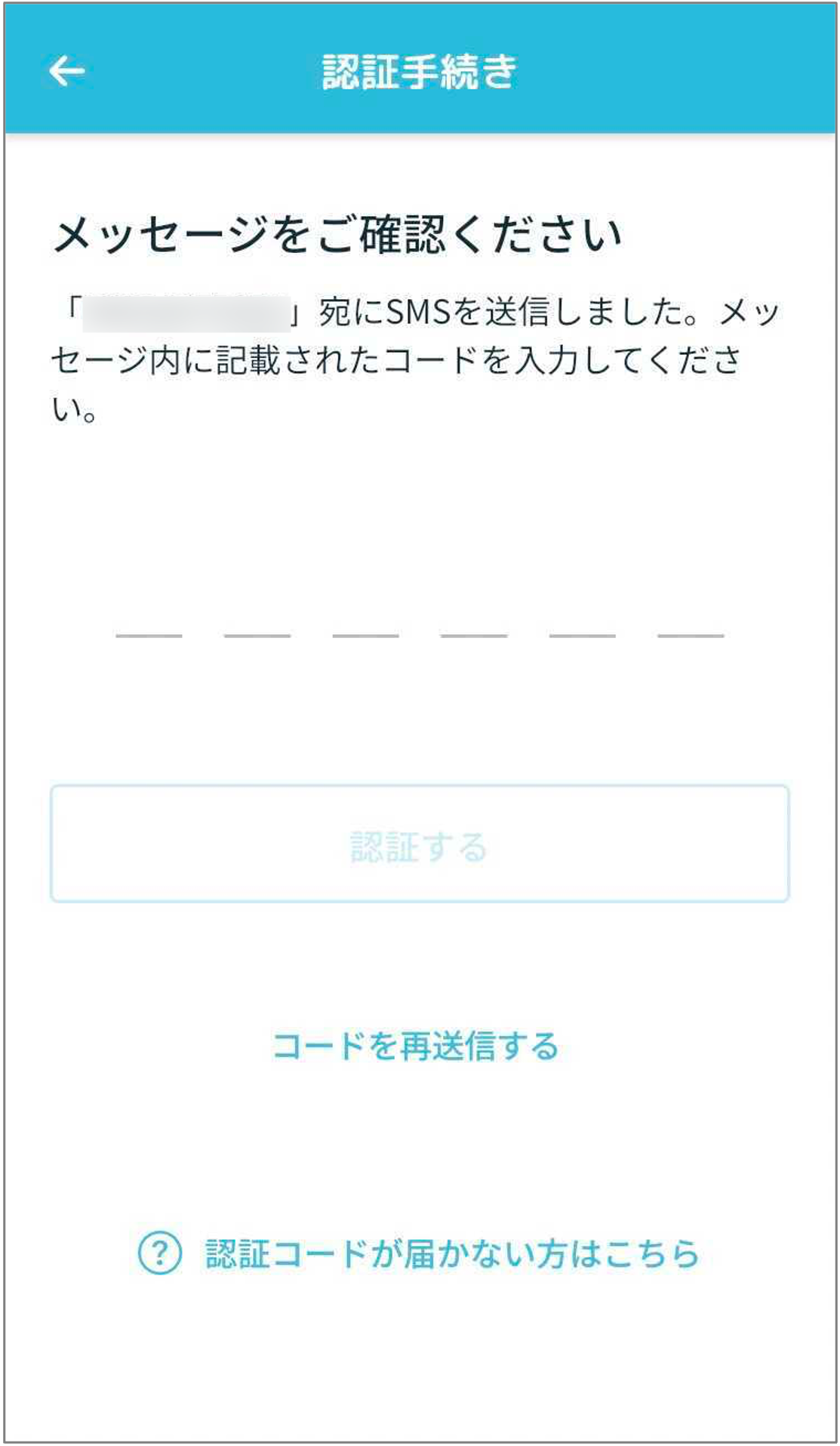Resend the code via コードを再送信する
840x1446 pixels.
(416, 1047)
